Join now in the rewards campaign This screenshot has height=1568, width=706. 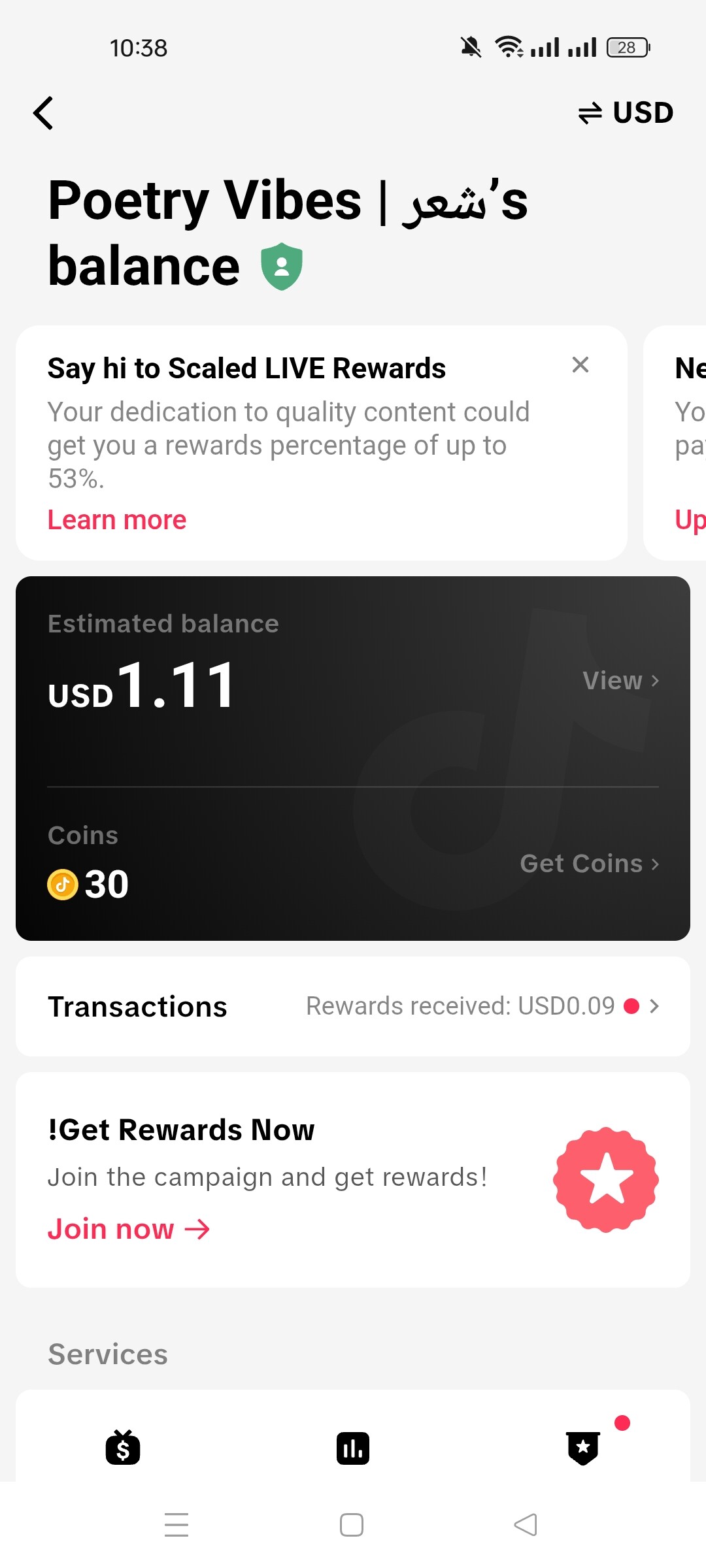(x=128, y=1230)
